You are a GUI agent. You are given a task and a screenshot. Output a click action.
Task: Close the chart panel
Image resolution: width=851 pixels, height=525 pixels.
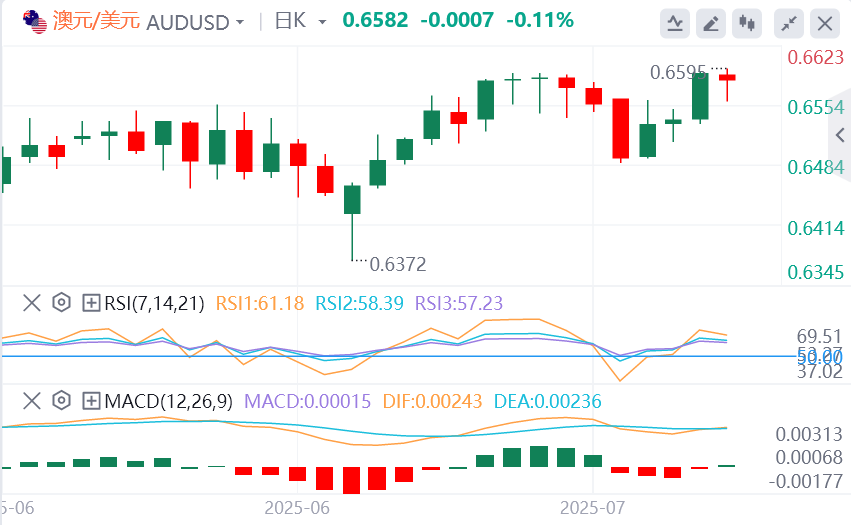(x=823, y=22)
